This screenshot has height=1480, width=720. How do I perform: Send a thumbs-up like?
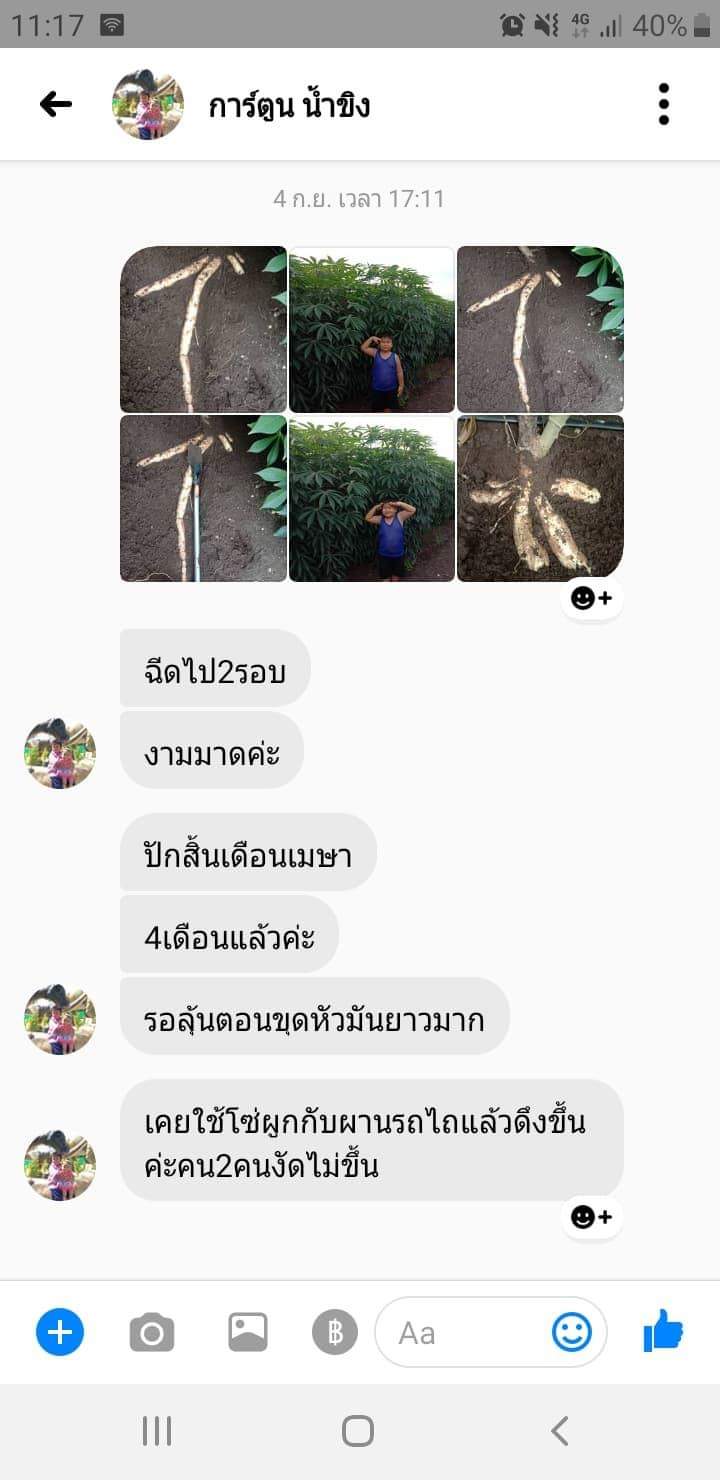663,1332
